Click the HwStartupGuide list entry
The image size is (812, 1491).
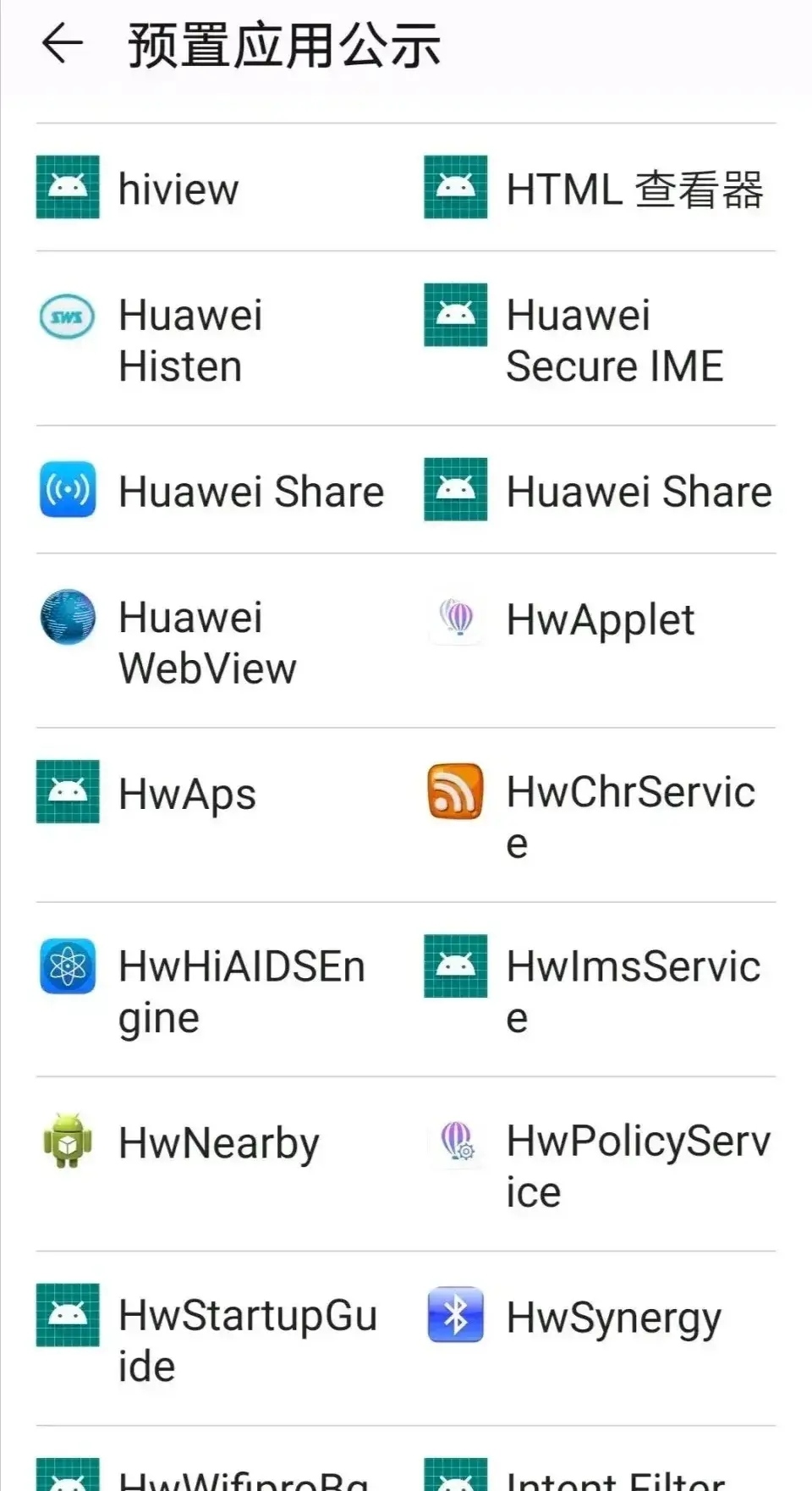click(x=203, y=1341)
